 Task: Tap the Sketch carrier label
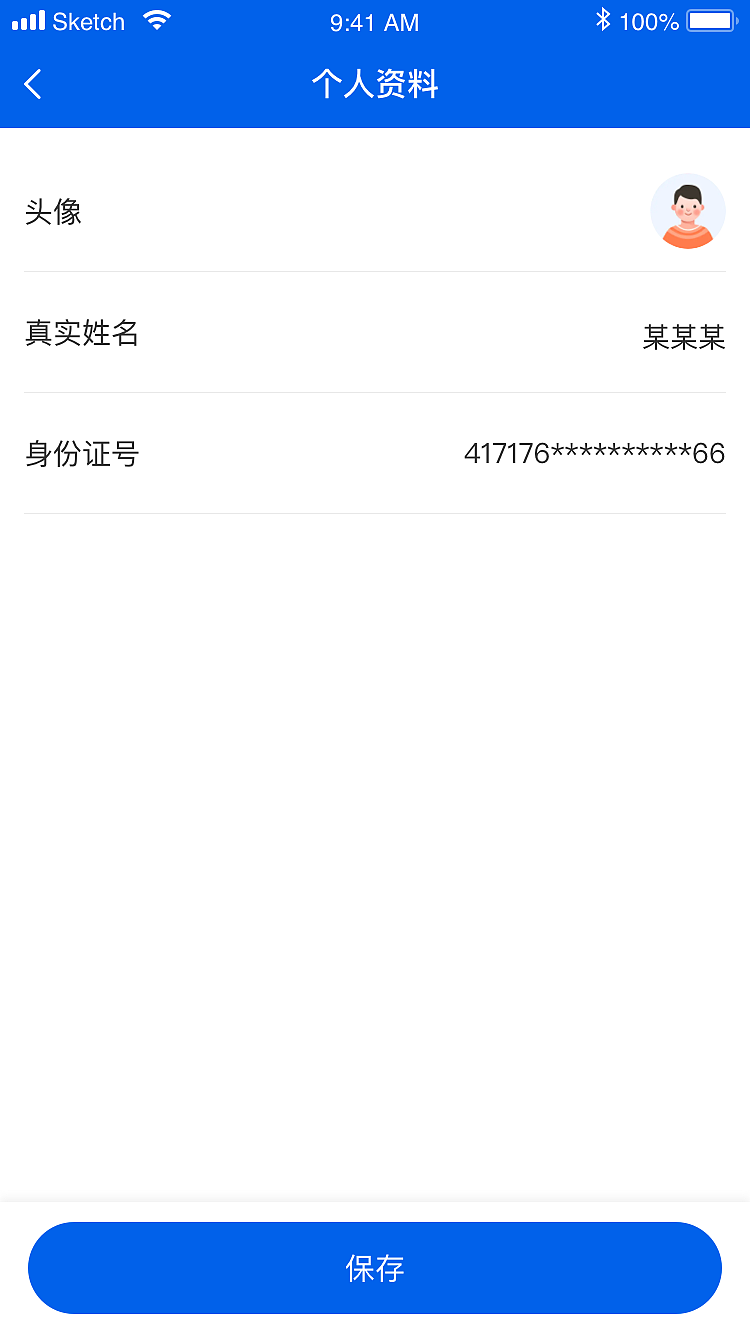click(87, 20)
